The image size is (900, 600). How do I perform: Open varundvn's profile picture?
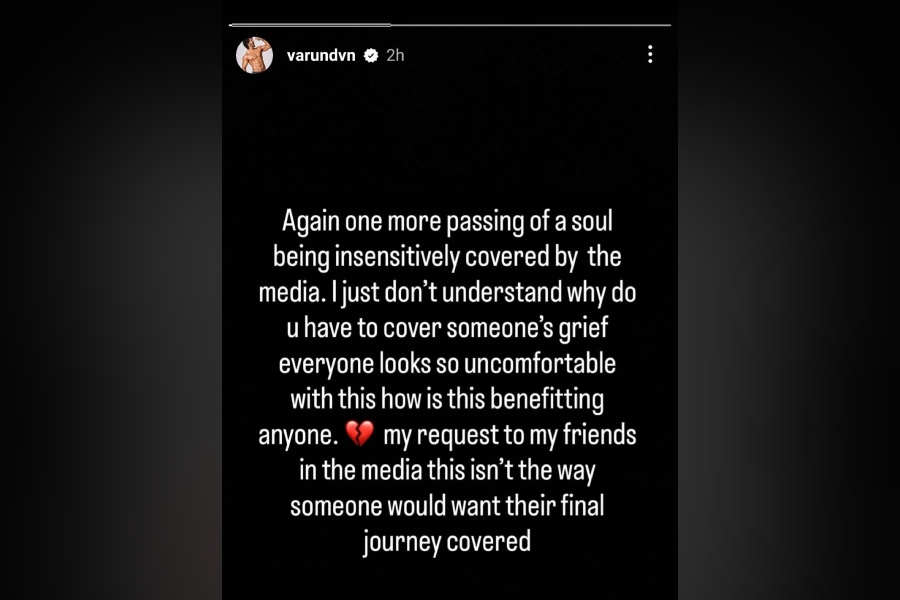254,55
